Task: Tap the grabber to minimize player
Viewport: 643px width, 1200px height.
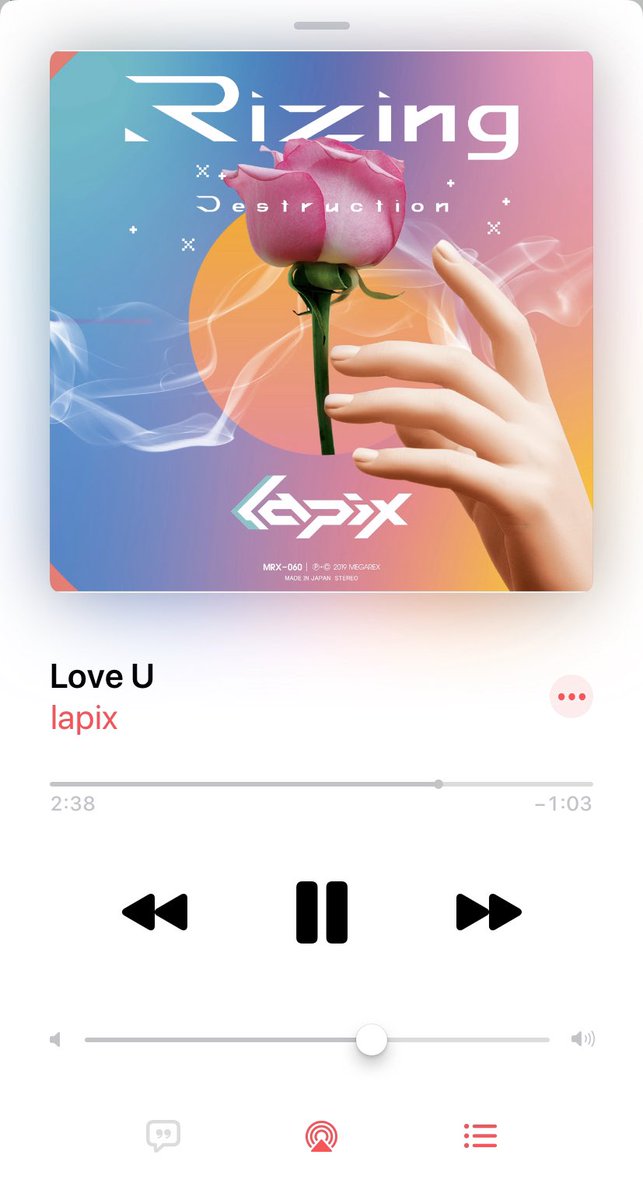Action: [321, 25]
